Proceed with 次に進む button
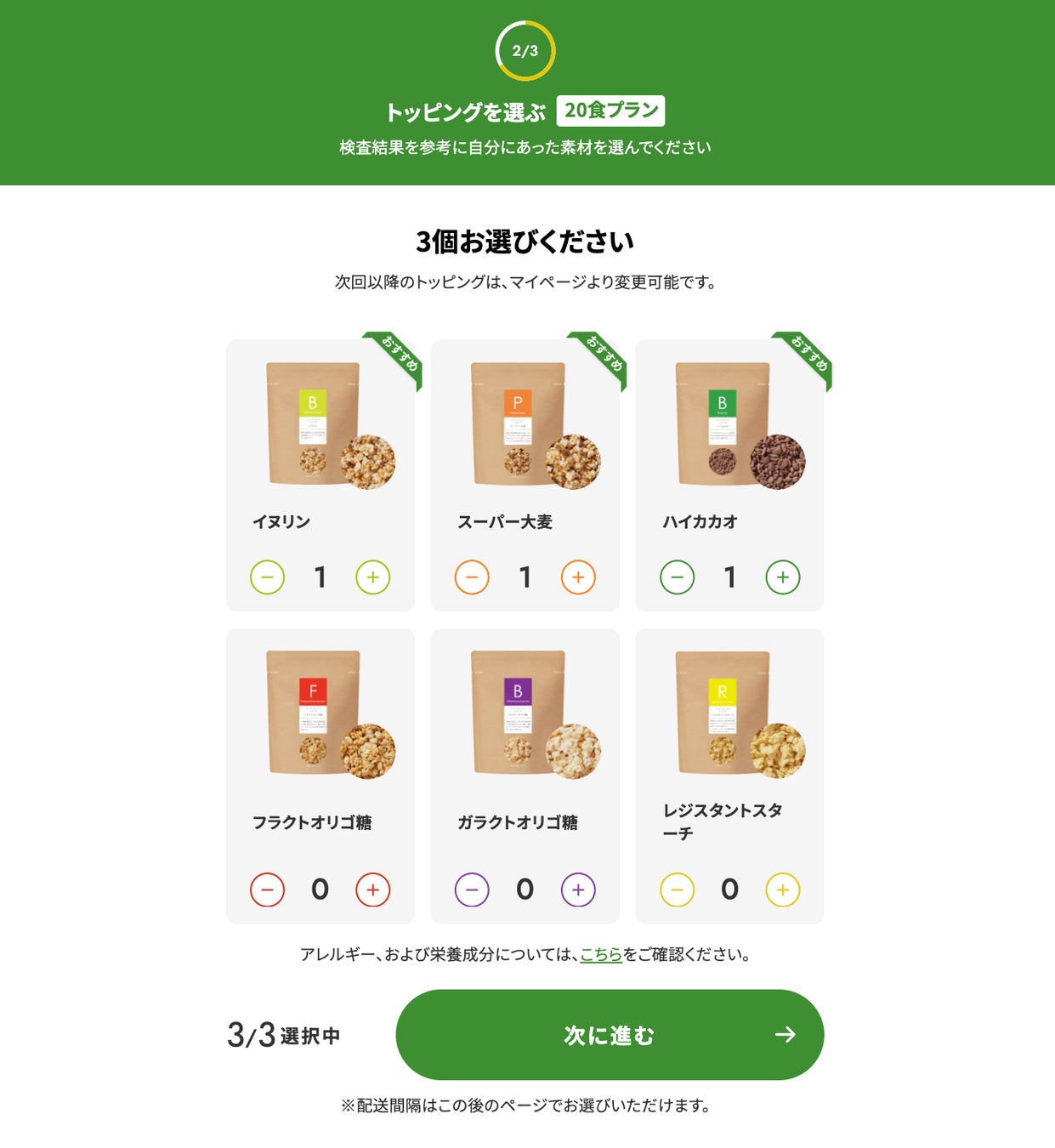This screenshot has height=1148, width=1055. coord(610,1035)
